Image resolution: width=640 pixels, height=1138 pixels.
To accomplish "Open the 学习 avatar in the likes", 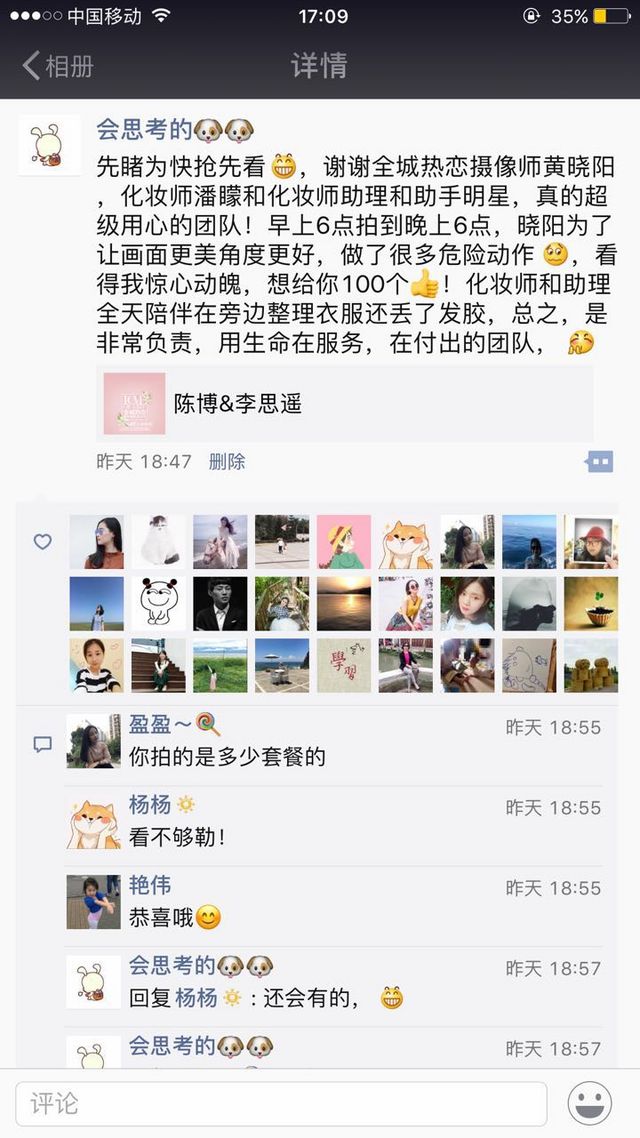I will (x=344, y=666).
